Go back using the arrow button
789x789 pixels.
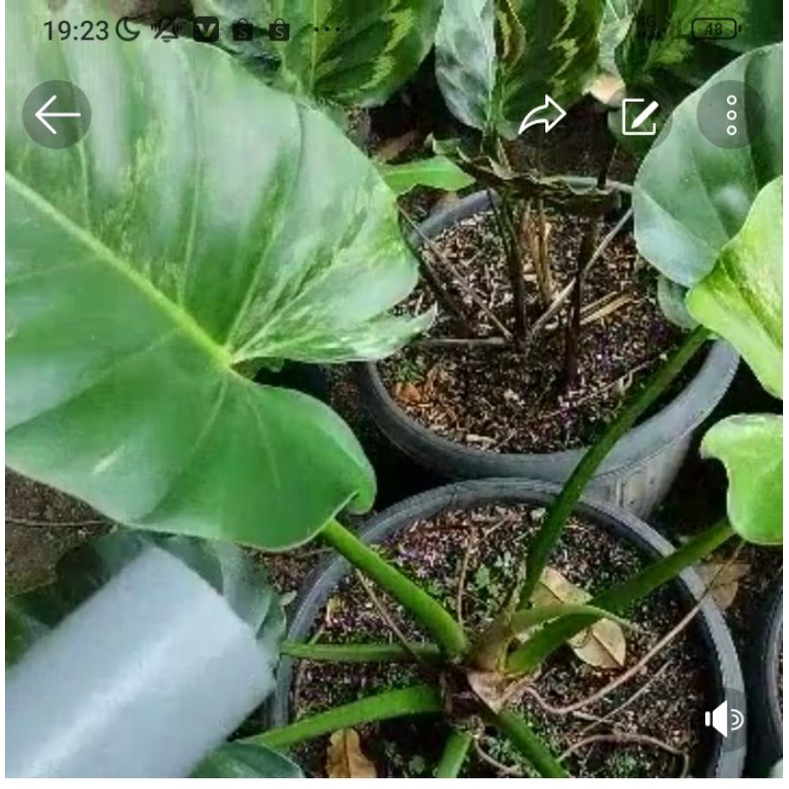(57, 115)
